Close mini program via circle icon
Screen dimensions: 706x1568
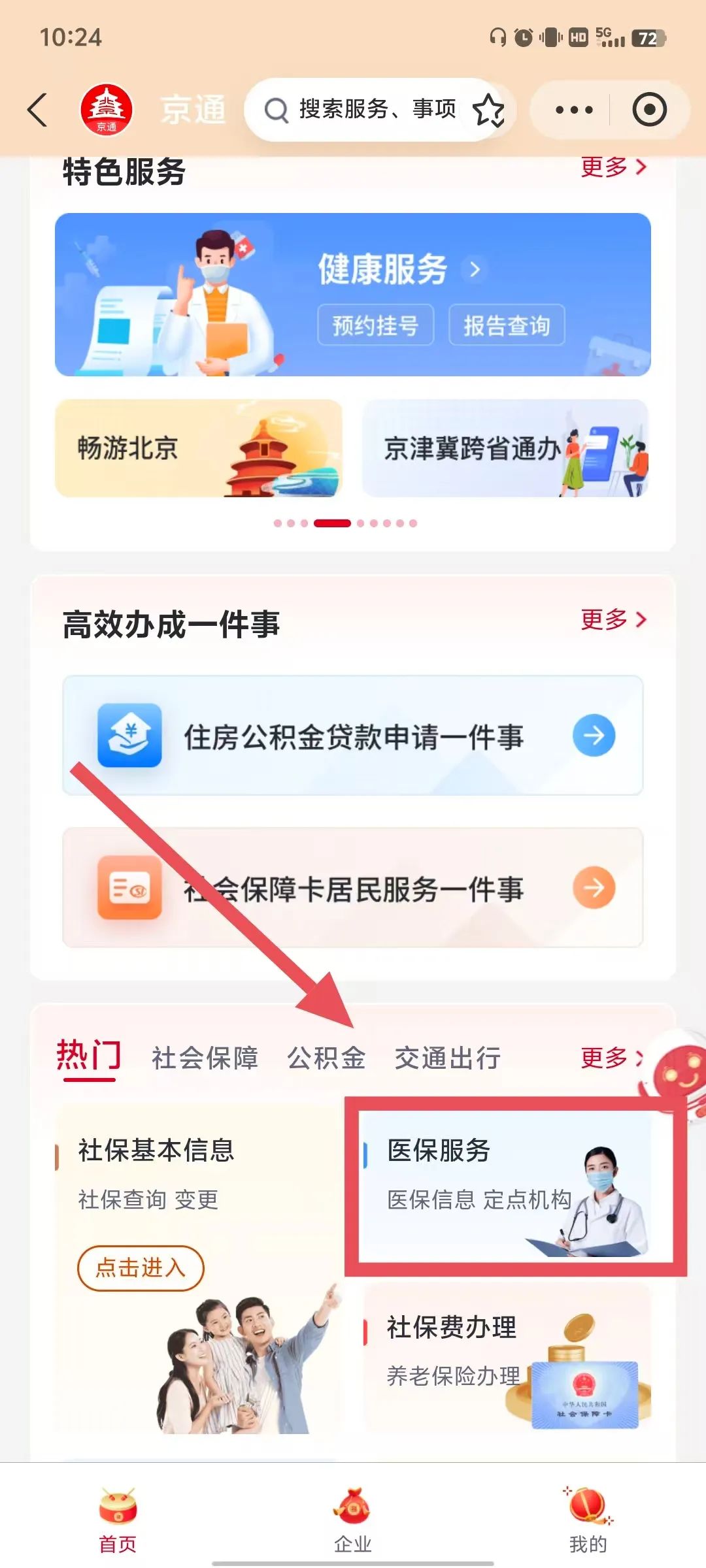point(649,110)
